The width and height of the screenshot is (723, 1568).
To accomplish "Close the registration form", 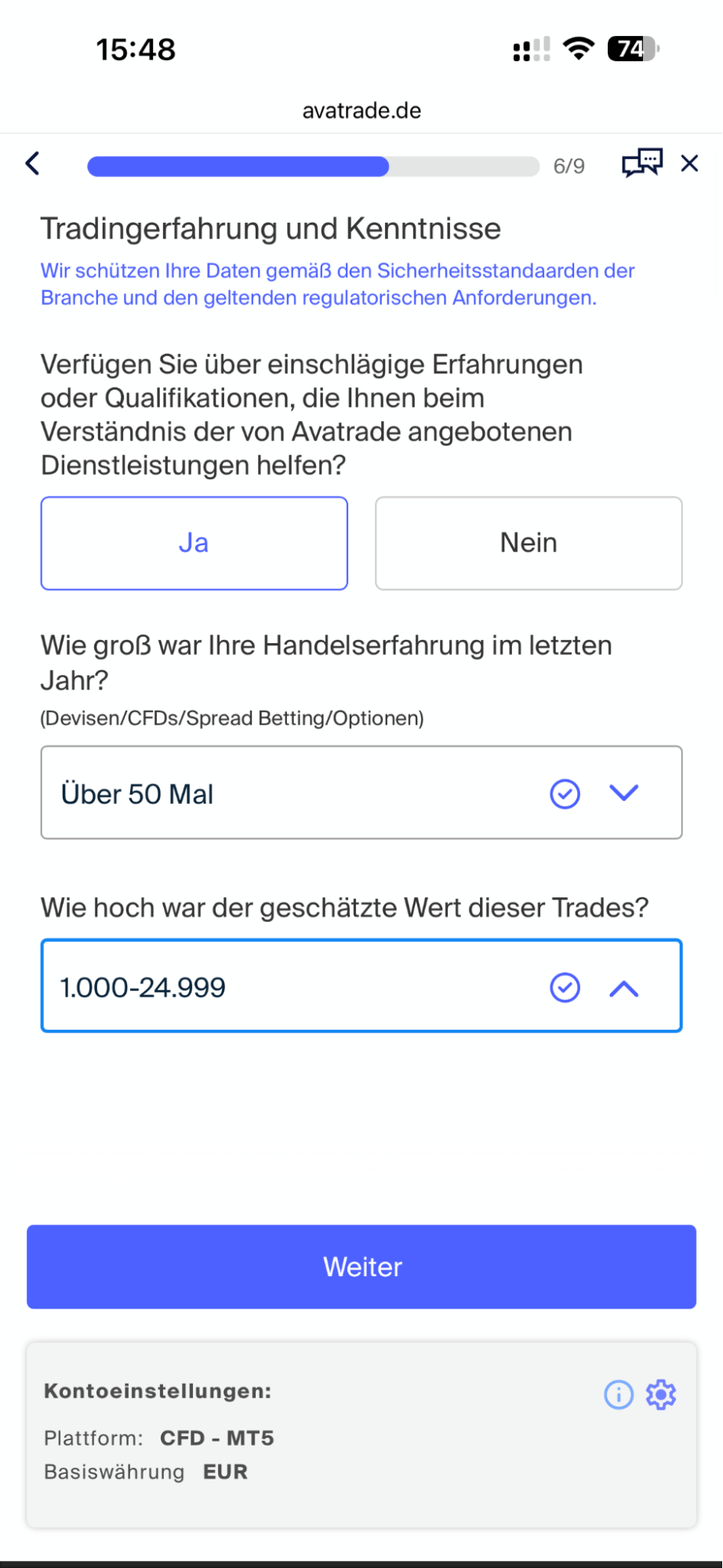I will [x=689, y=163].
